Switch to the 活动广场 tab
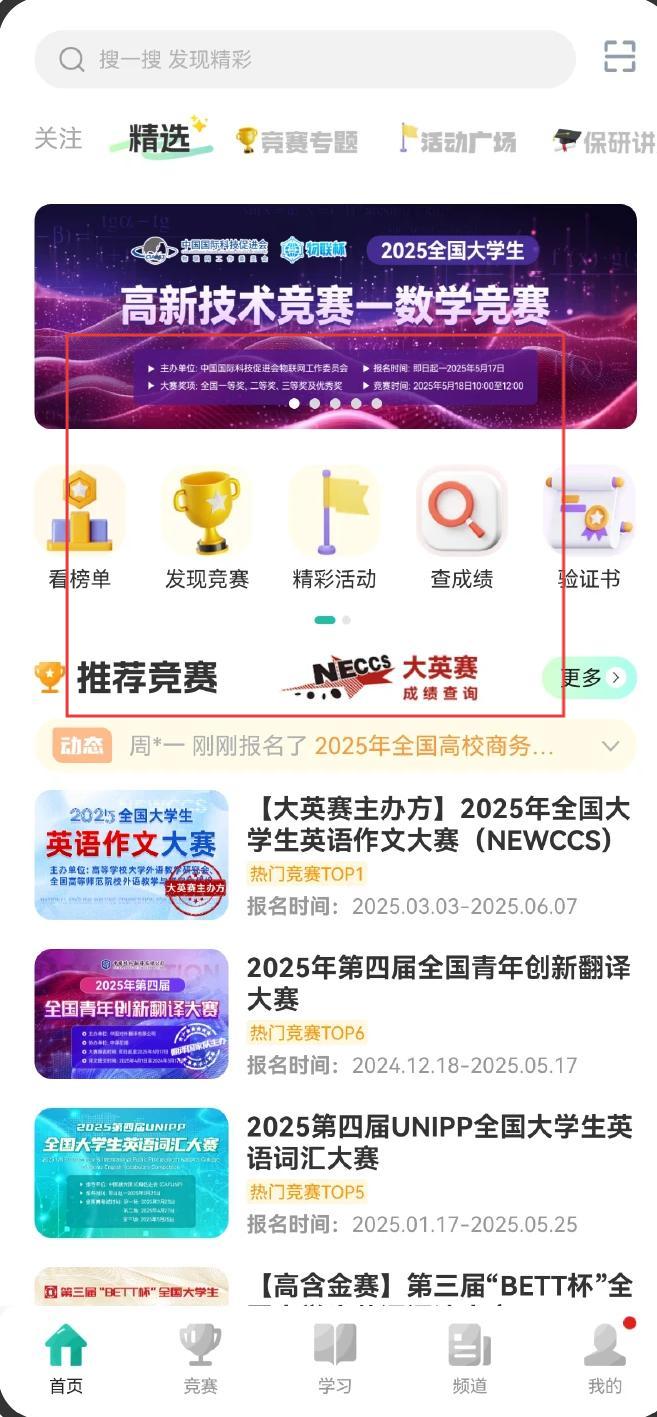Viewport: 657px width, 1417px height. click(458, 141)
